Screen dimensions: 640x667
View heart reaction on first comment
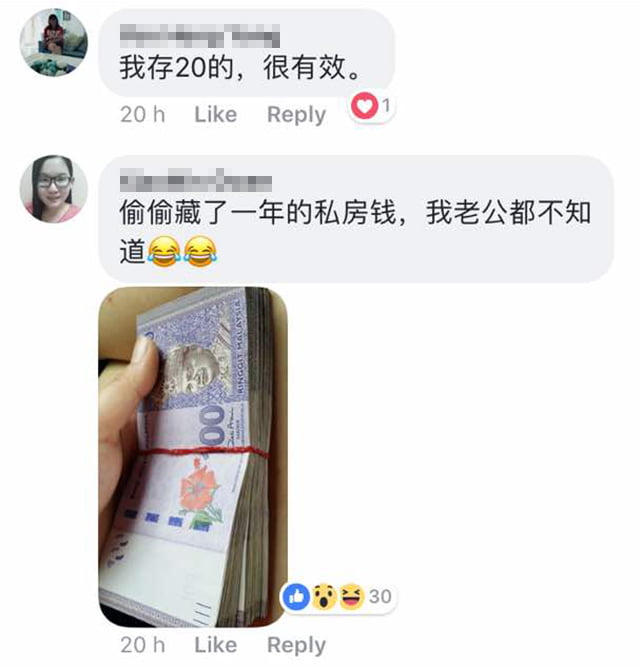(x=371, y=106)
